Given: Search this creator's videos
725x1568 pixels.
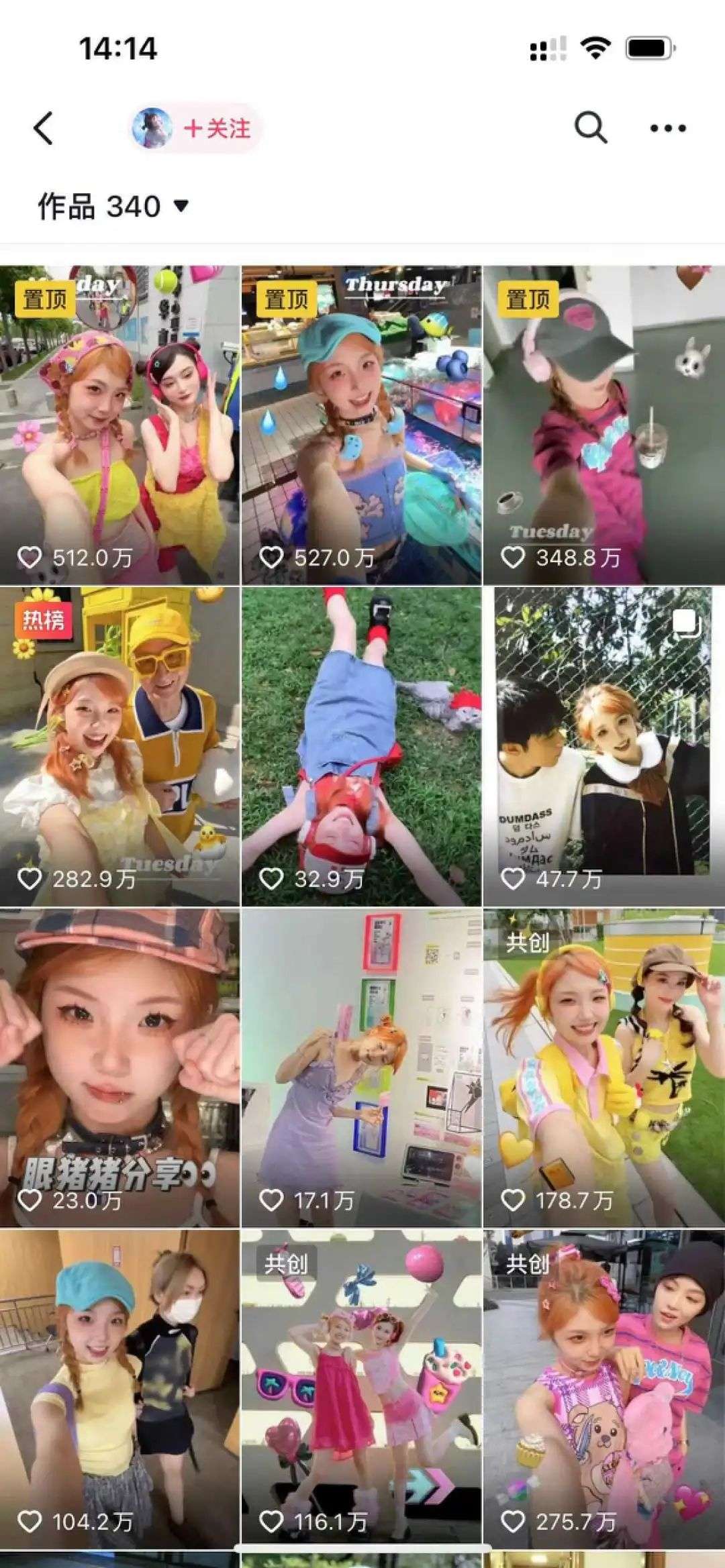Looking at the screenshot, I should pyautogui.click(x=591, y=127).
